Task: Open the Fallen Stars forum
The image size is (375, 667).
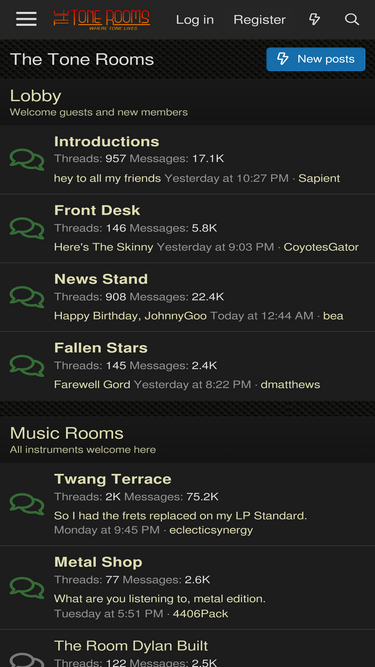Action: click(101, 348)
